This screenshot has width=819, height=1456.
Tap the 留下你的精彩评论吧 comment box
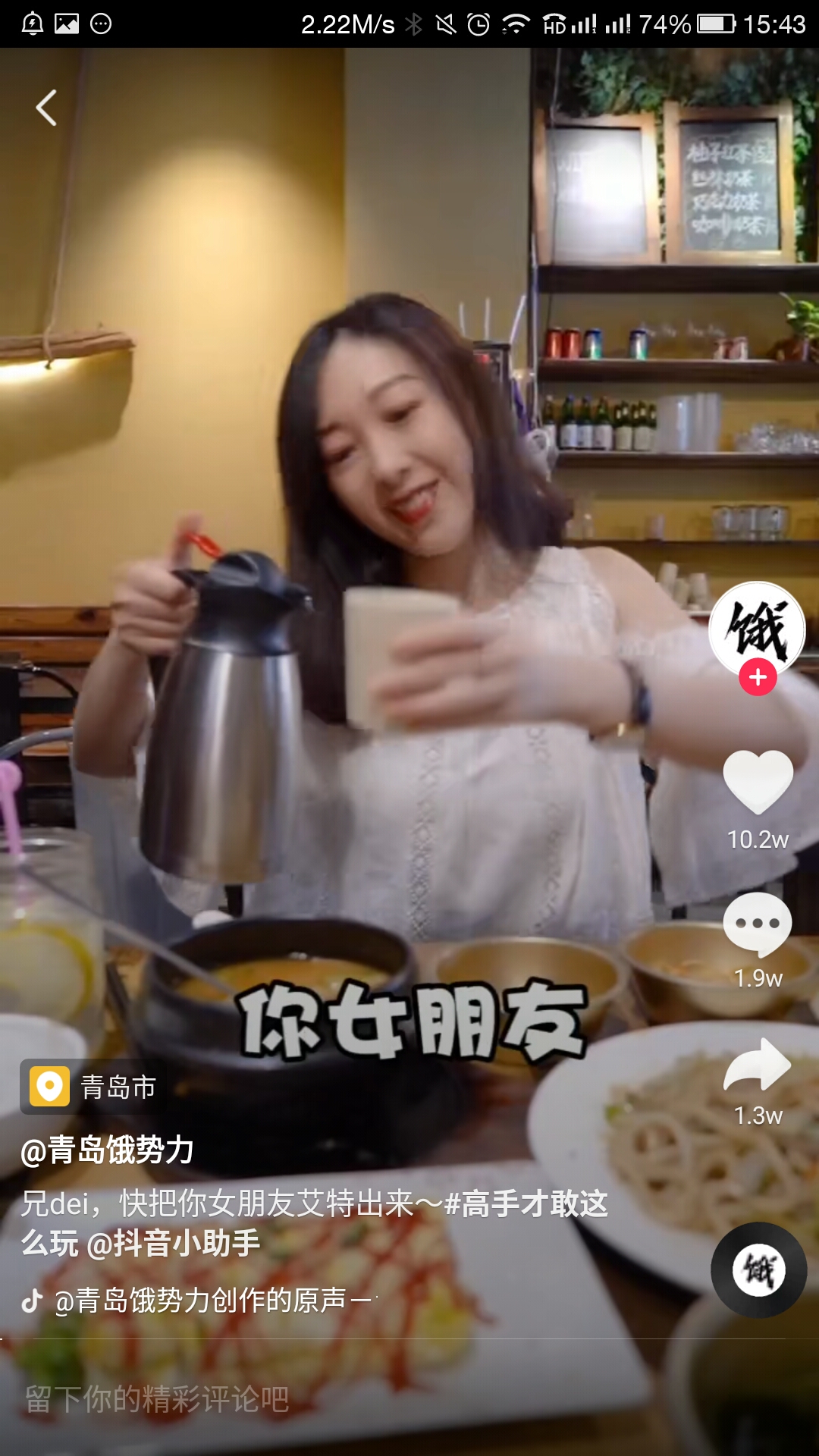(157, 1399)
